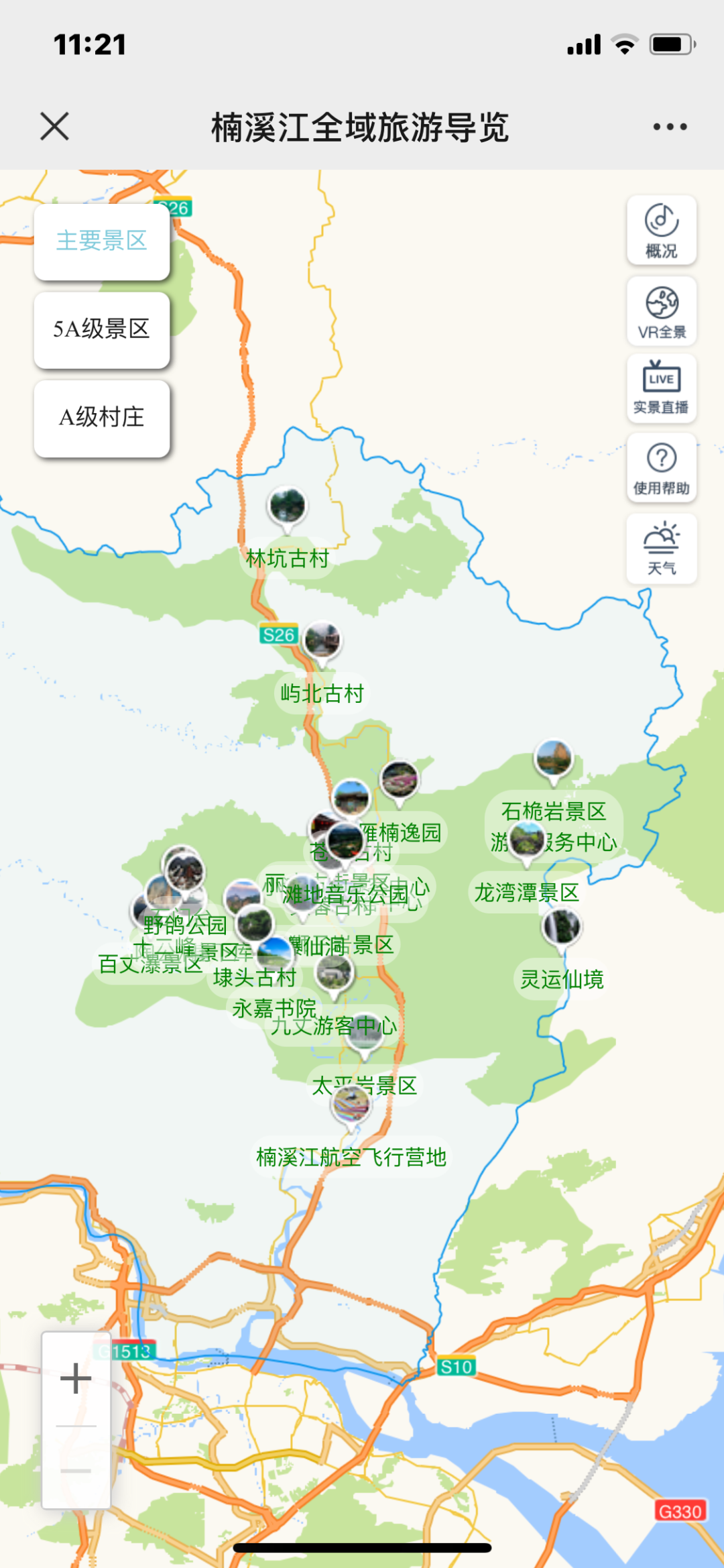
Task: Show A级村庄 on the map
Action: 102,418
